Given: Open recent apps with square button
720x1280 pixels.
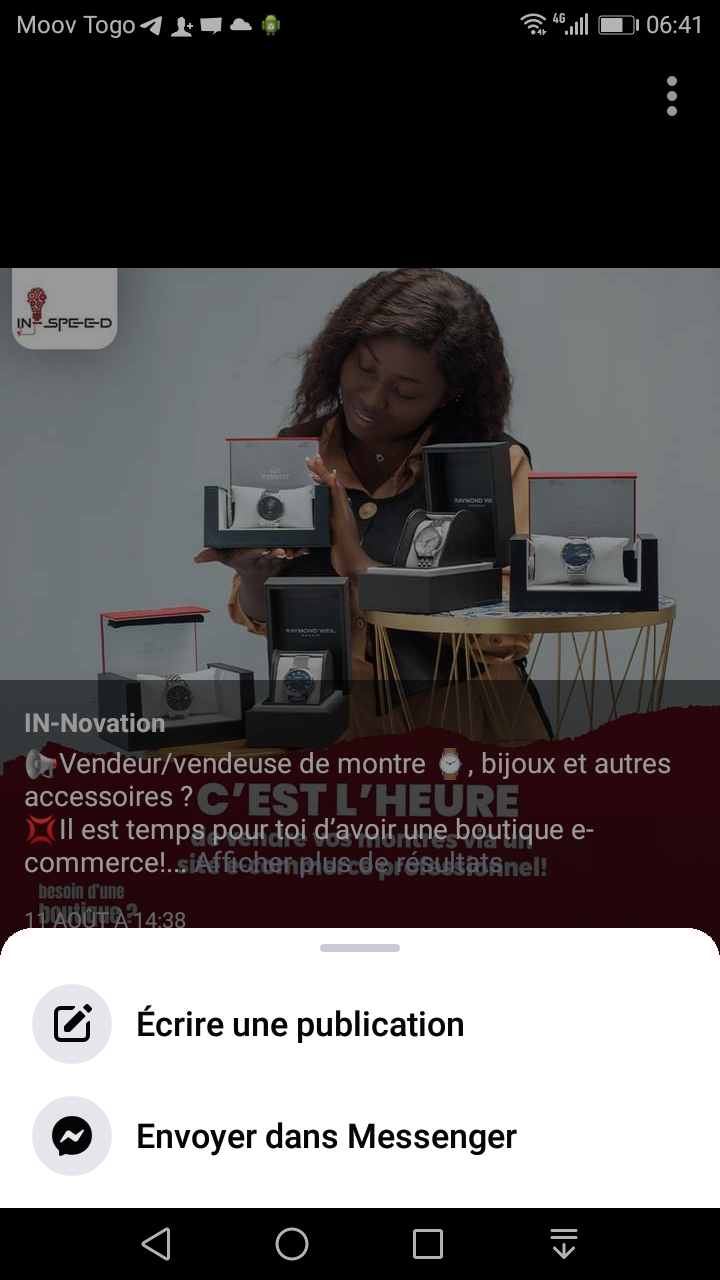Looking at the screenshot, I should pos(428,1244).
